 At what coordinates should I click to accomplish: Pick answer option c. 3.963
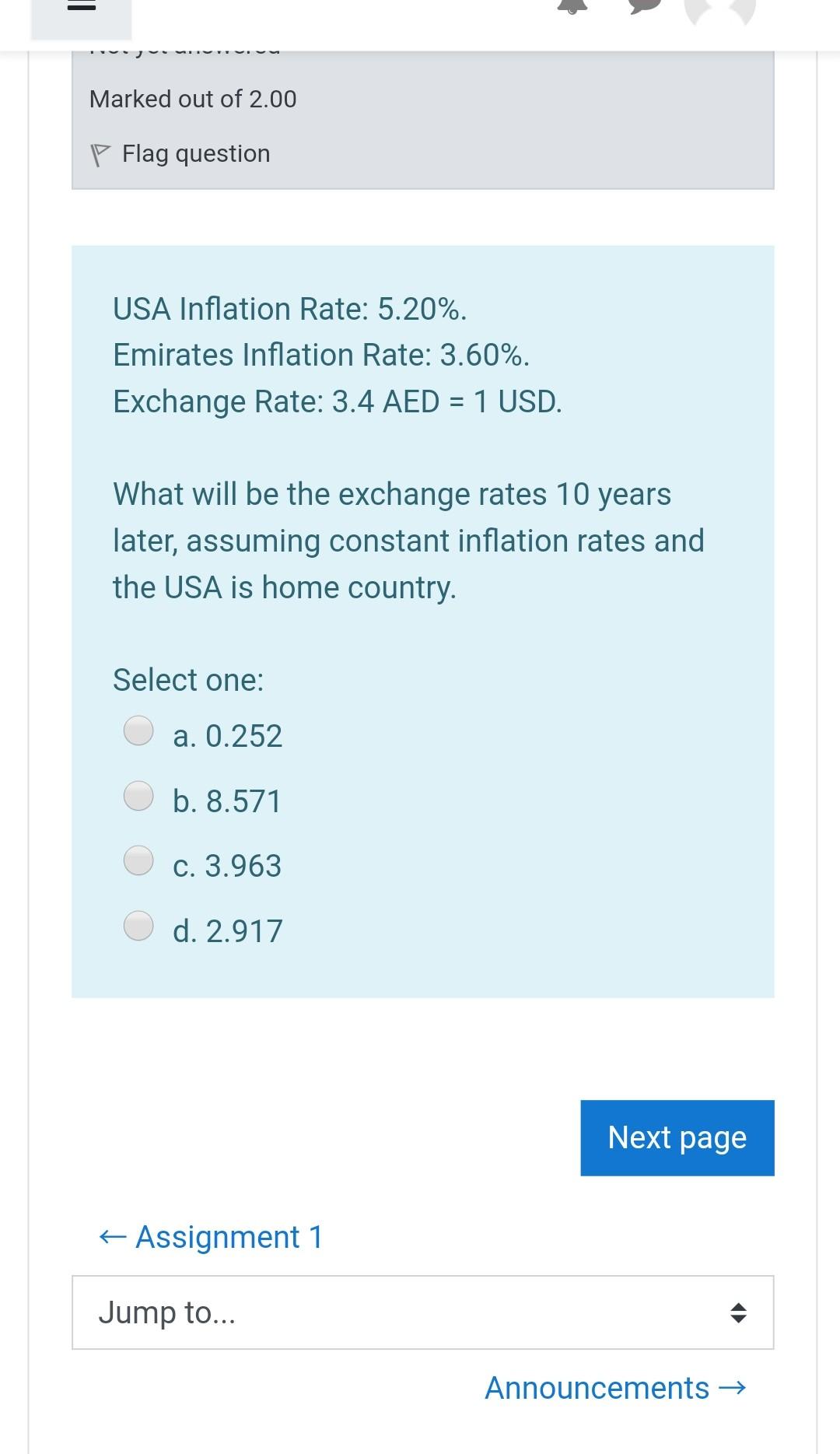(139, 861)
